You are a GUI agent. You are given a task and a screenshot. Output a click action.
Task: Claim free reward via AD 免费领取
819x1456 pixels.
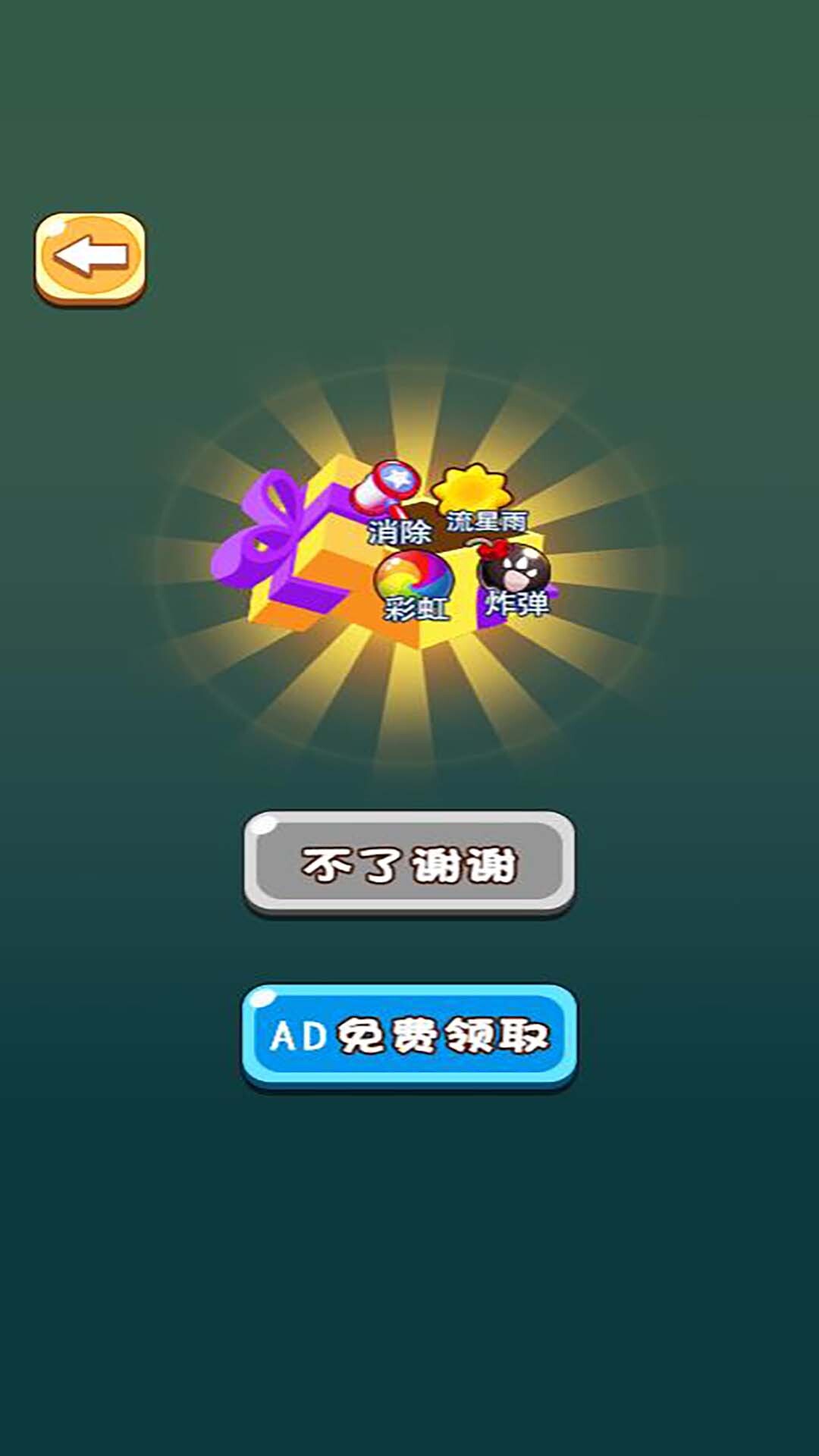[x=409, y=1036]
